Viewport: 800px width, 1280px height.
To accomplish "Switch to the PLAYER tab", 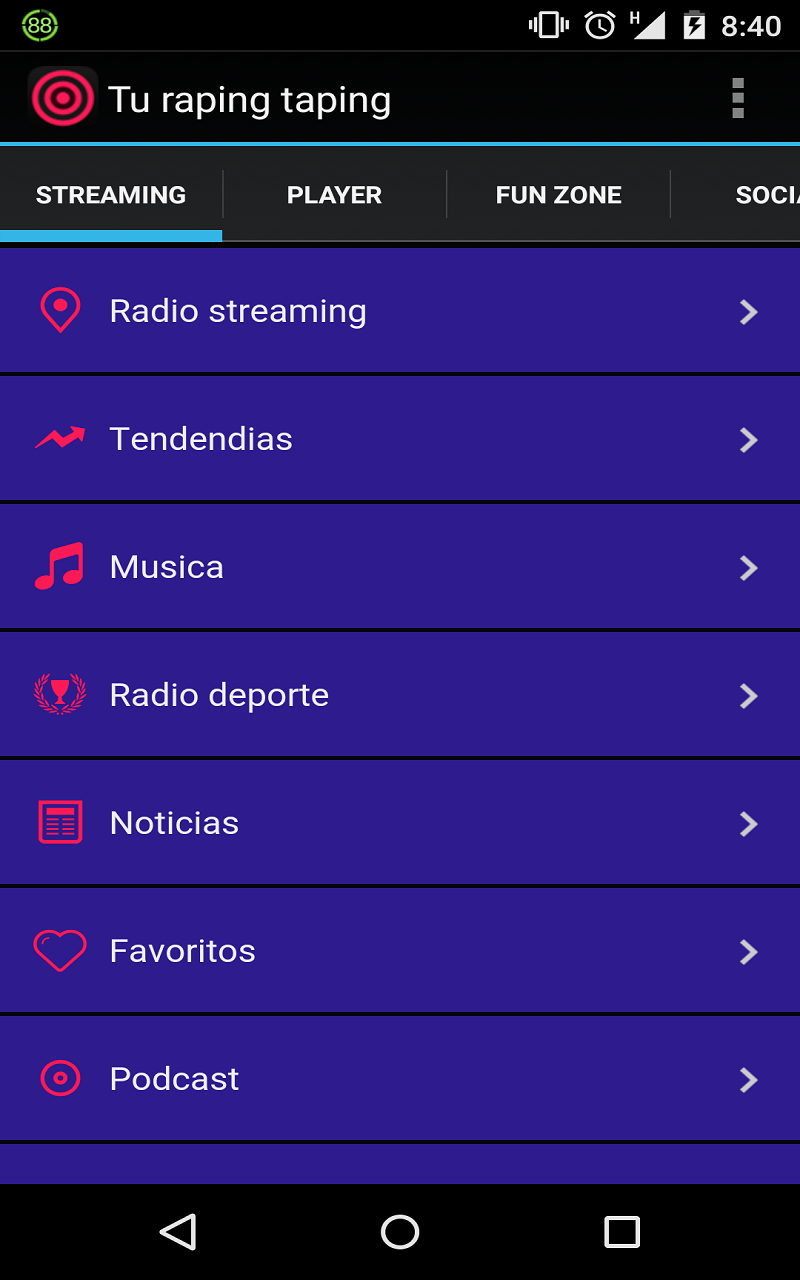I will coord(334,194).
